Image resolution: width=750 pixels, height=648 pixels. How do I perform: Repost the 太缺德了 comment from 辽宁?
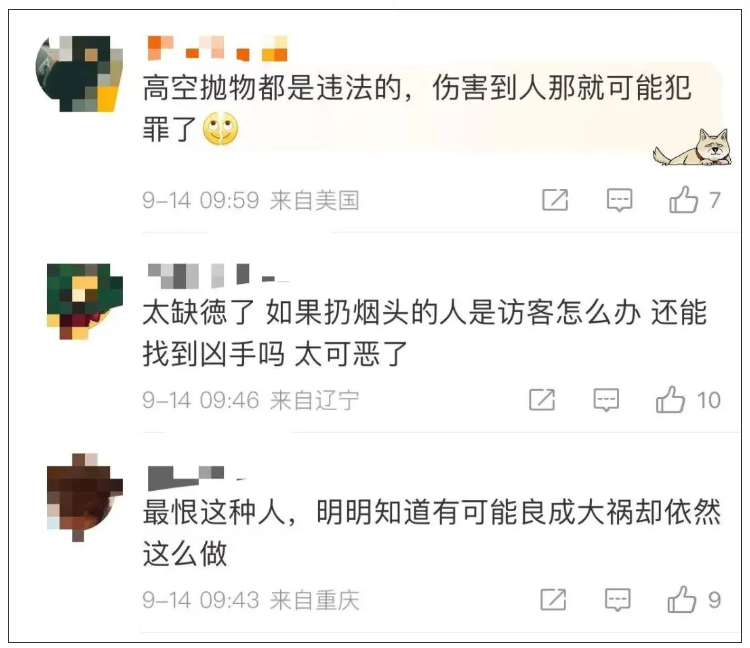pos(541,400)
